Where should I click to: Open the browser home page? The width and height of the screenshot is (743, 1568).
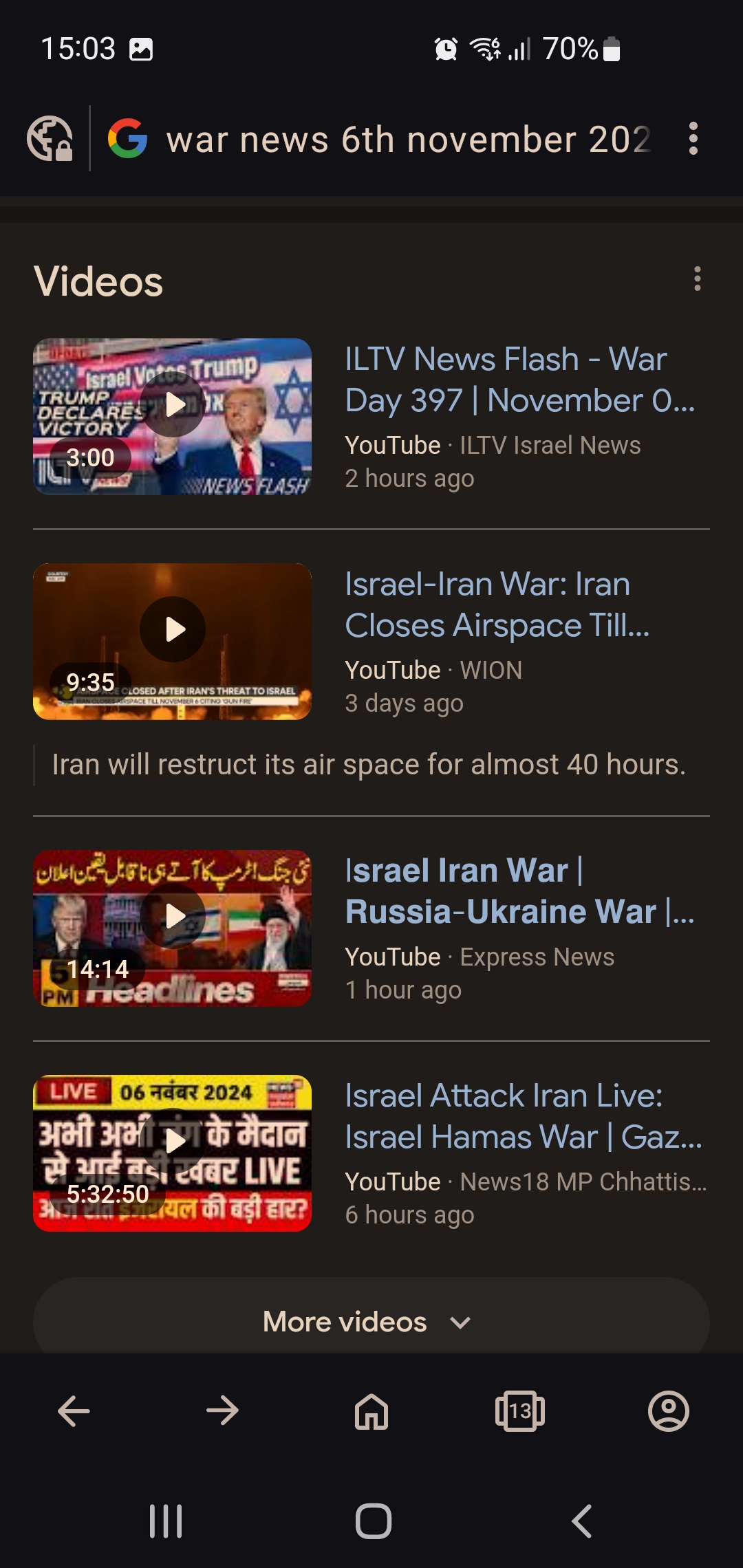click(x=371, y=1411)
